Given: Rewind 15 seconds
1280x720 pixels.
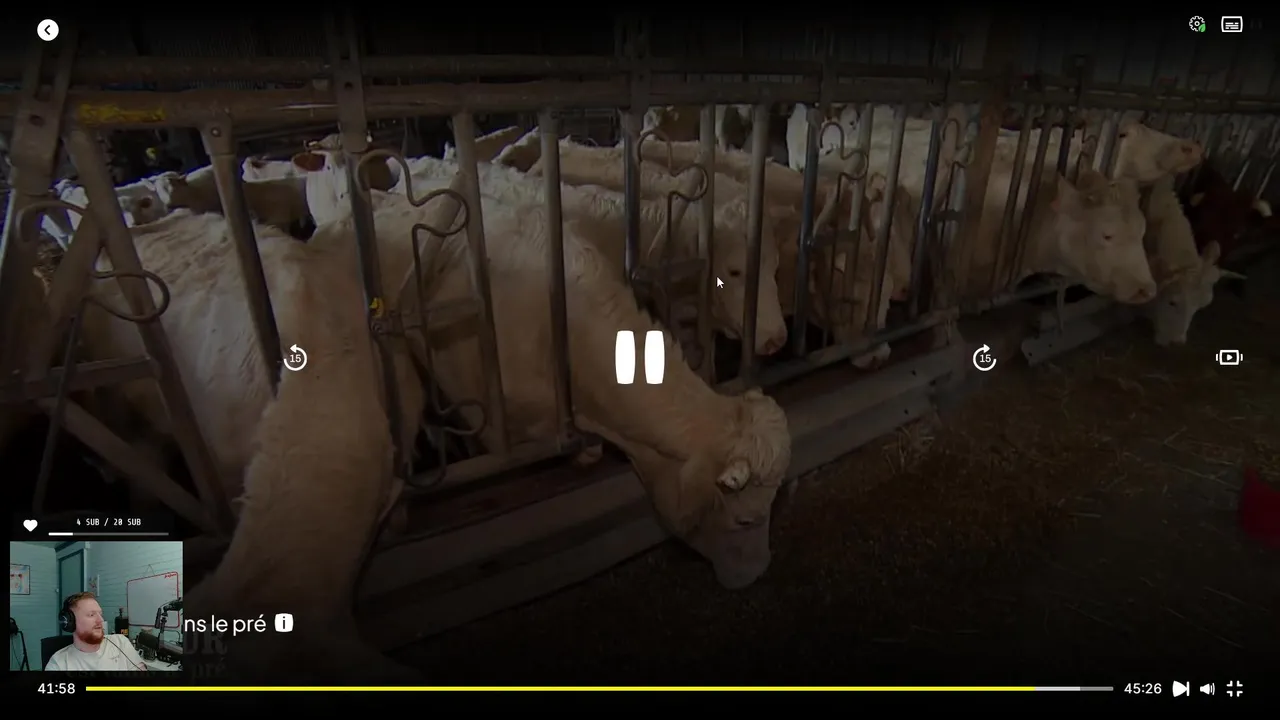Looking at the screenshot, I should [x=295, y=358].
